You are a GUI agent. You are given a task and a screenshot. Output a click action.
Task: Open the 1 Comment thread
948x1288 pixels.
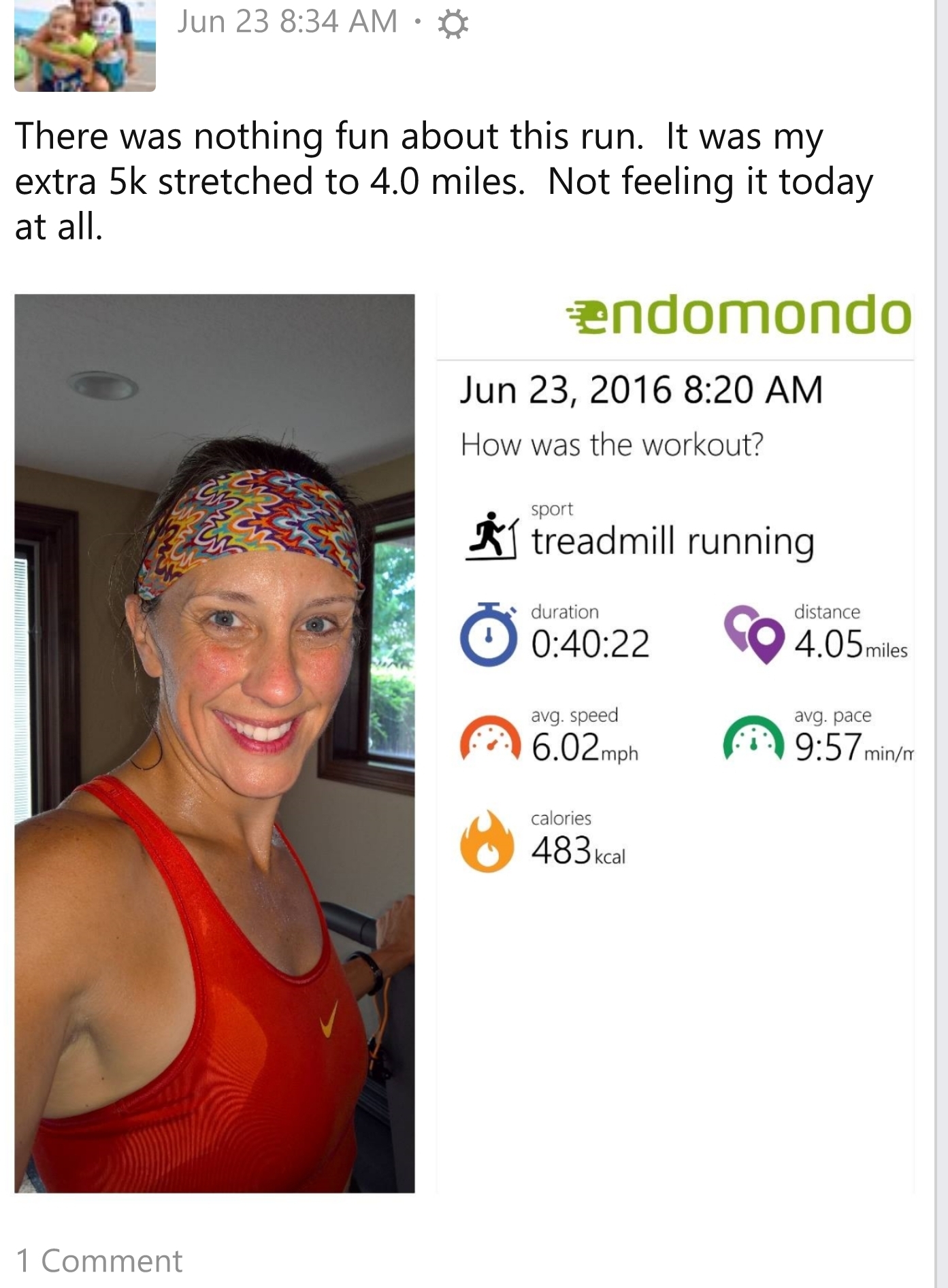(x=99, y=1261)
